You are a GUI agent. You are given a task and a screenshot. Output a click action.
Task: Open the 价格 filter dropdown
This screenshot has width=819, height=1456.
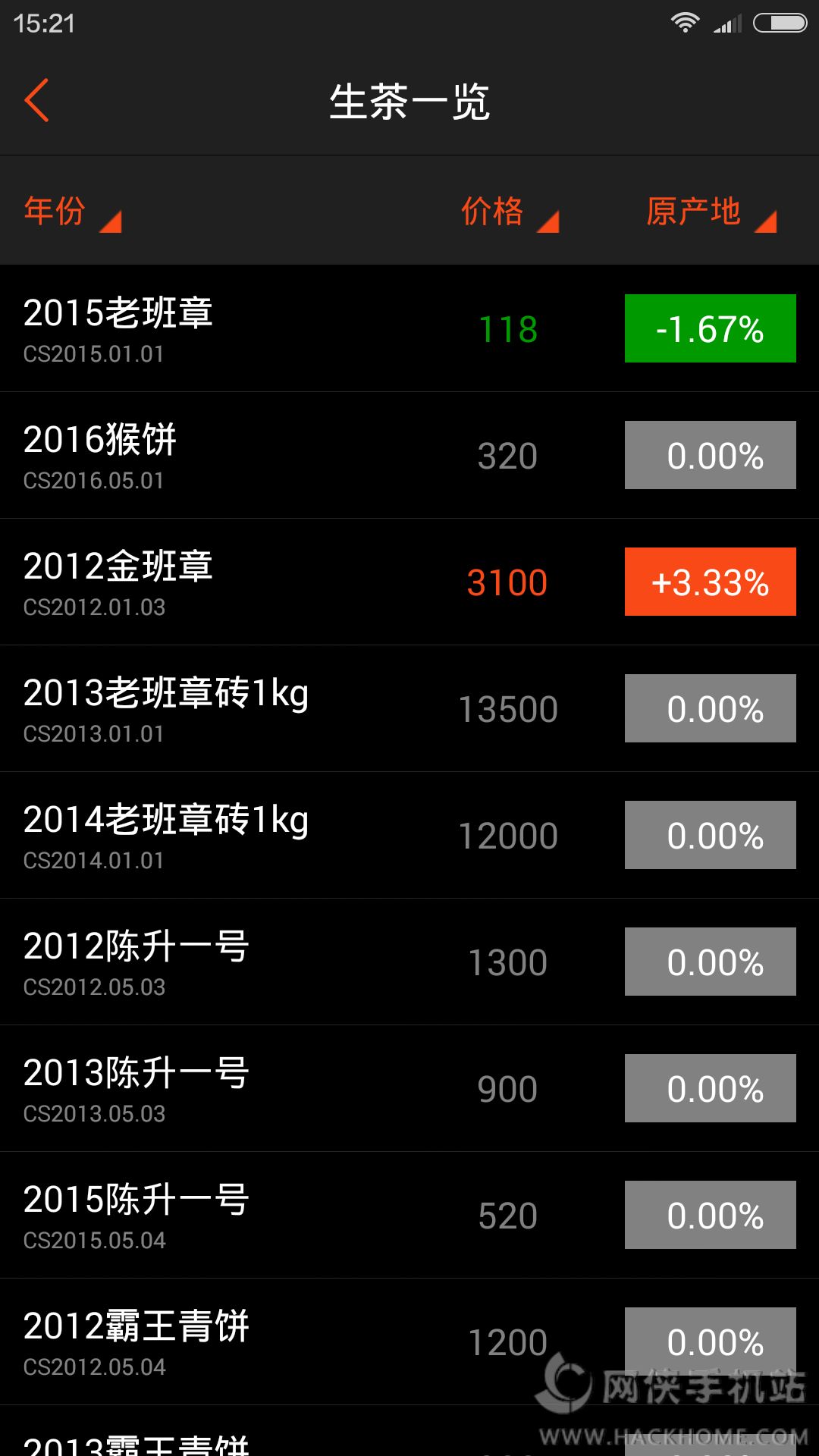click(510, 212)
